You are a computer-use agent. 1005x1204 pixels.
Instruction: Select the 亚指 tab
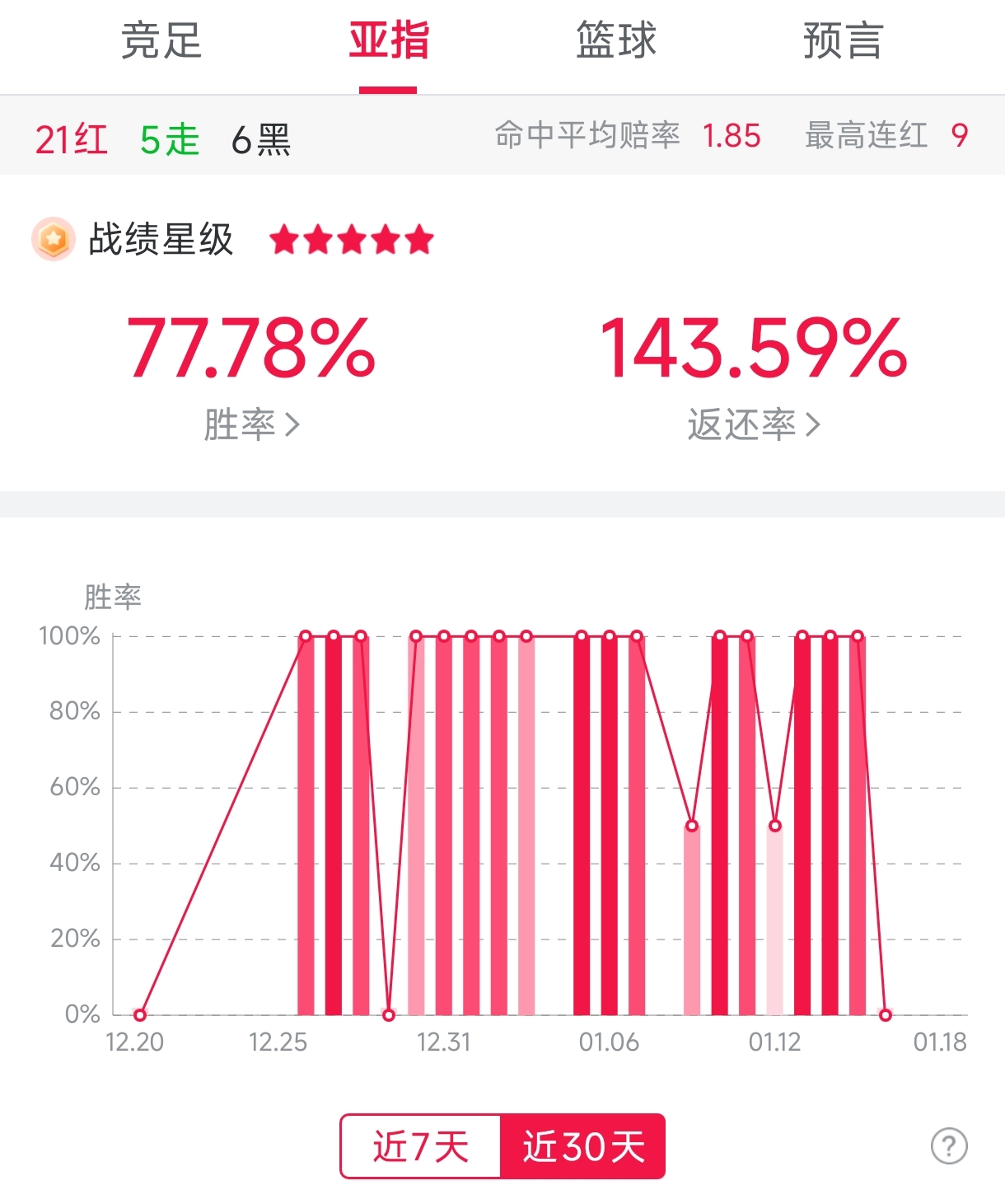(x=388, y=41)
